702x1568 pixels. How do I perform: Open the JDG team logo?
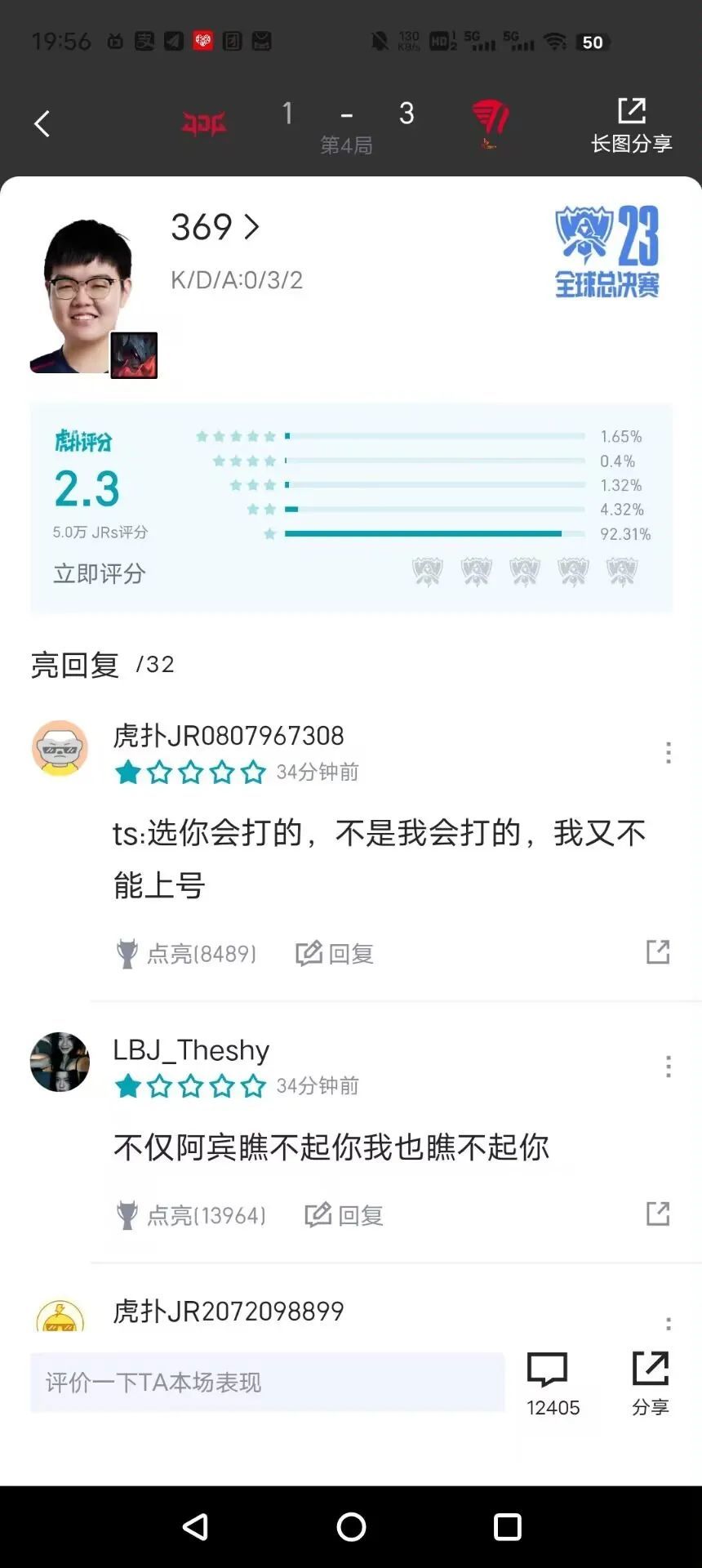202,122
